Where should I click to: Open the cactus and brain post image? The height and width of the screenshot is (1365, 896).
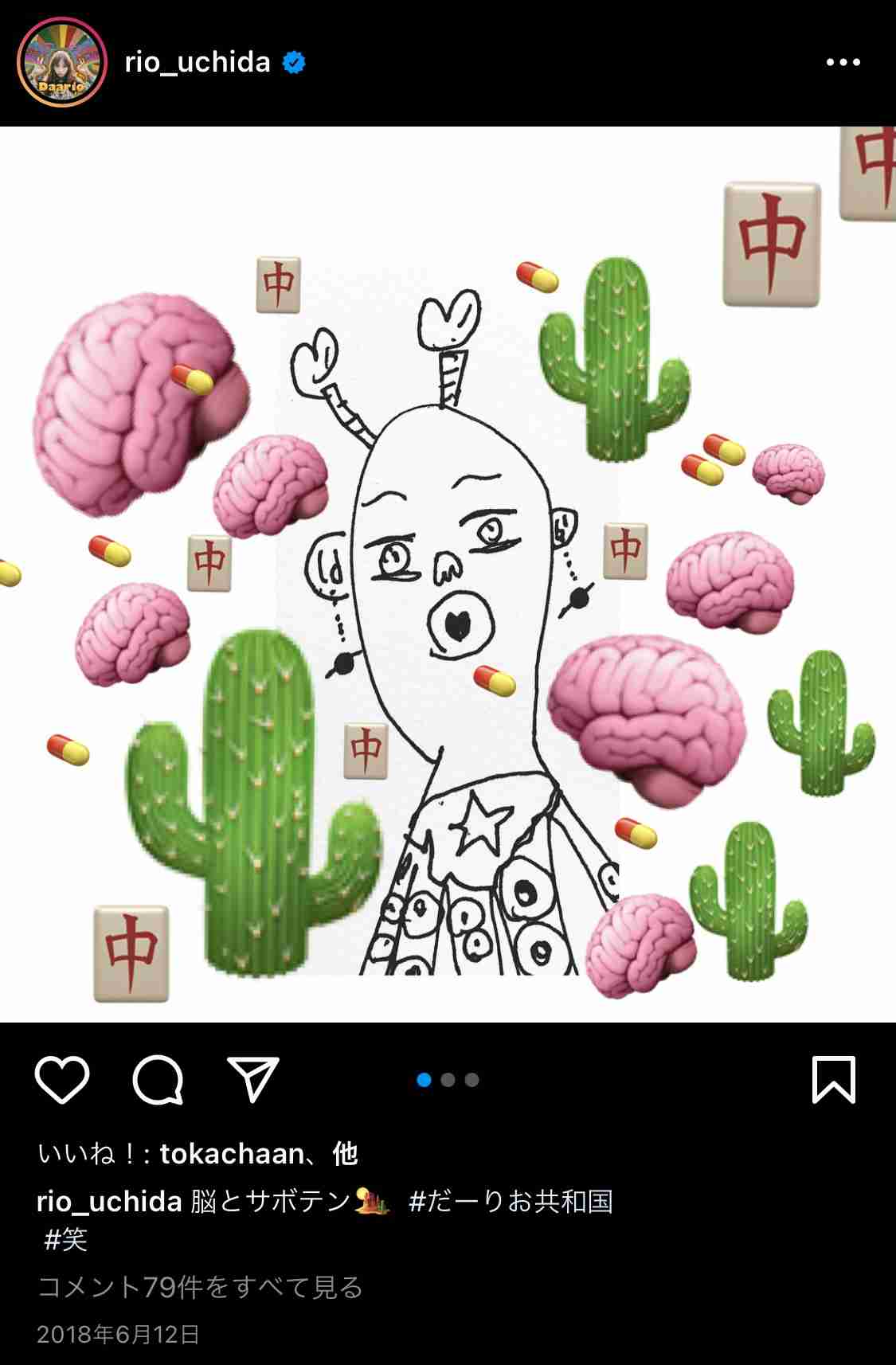[448, 573]
